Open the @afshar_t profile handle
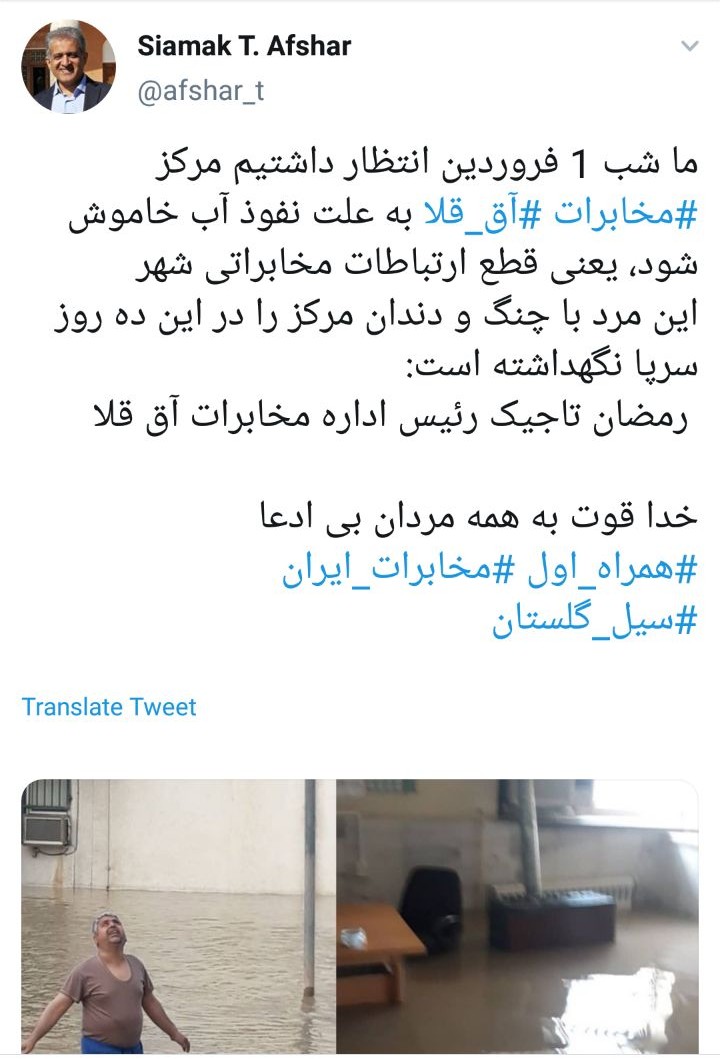Screen dimensions: 720x1059 pos(201,92)
